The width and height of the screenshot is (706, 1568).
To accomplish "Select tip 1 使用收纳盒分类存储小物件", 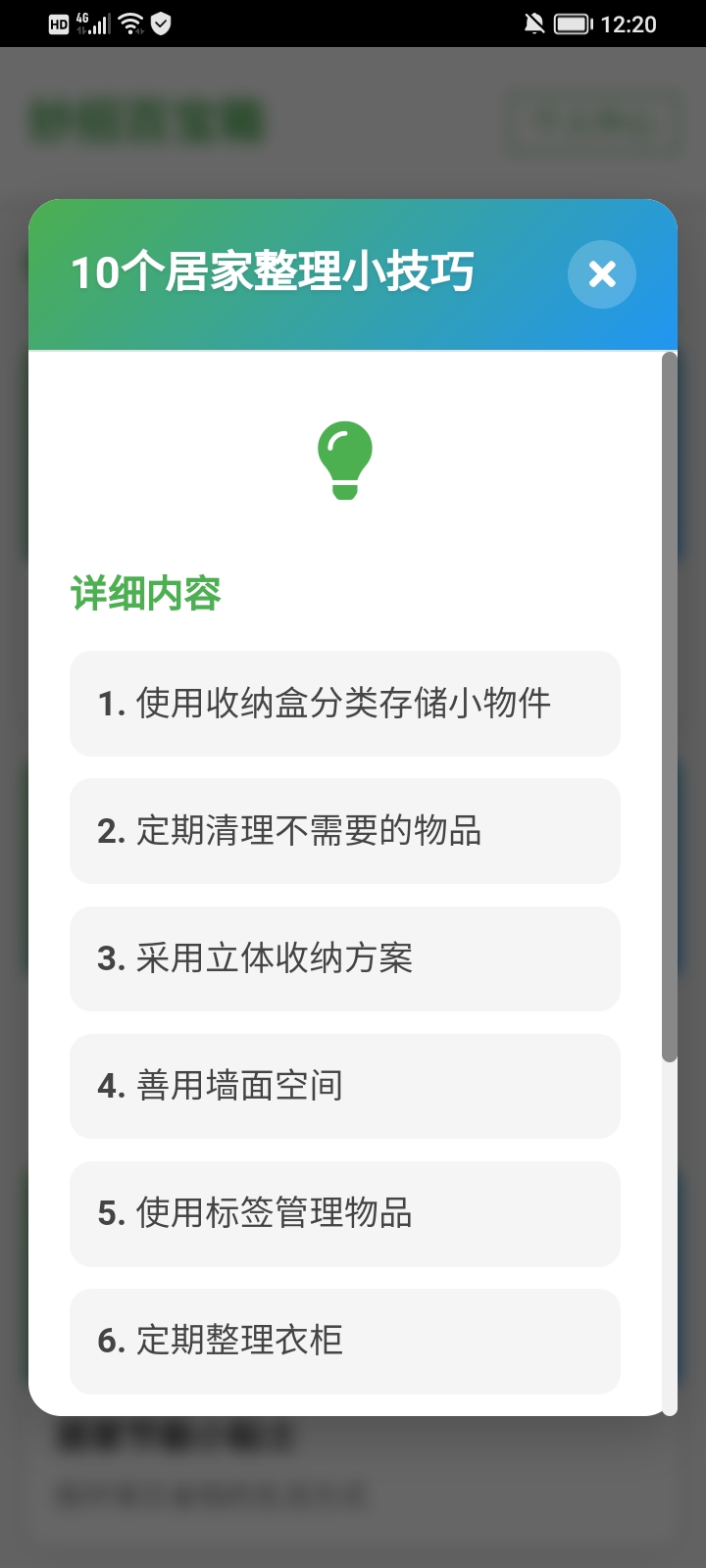I will [x=344, y=704].
